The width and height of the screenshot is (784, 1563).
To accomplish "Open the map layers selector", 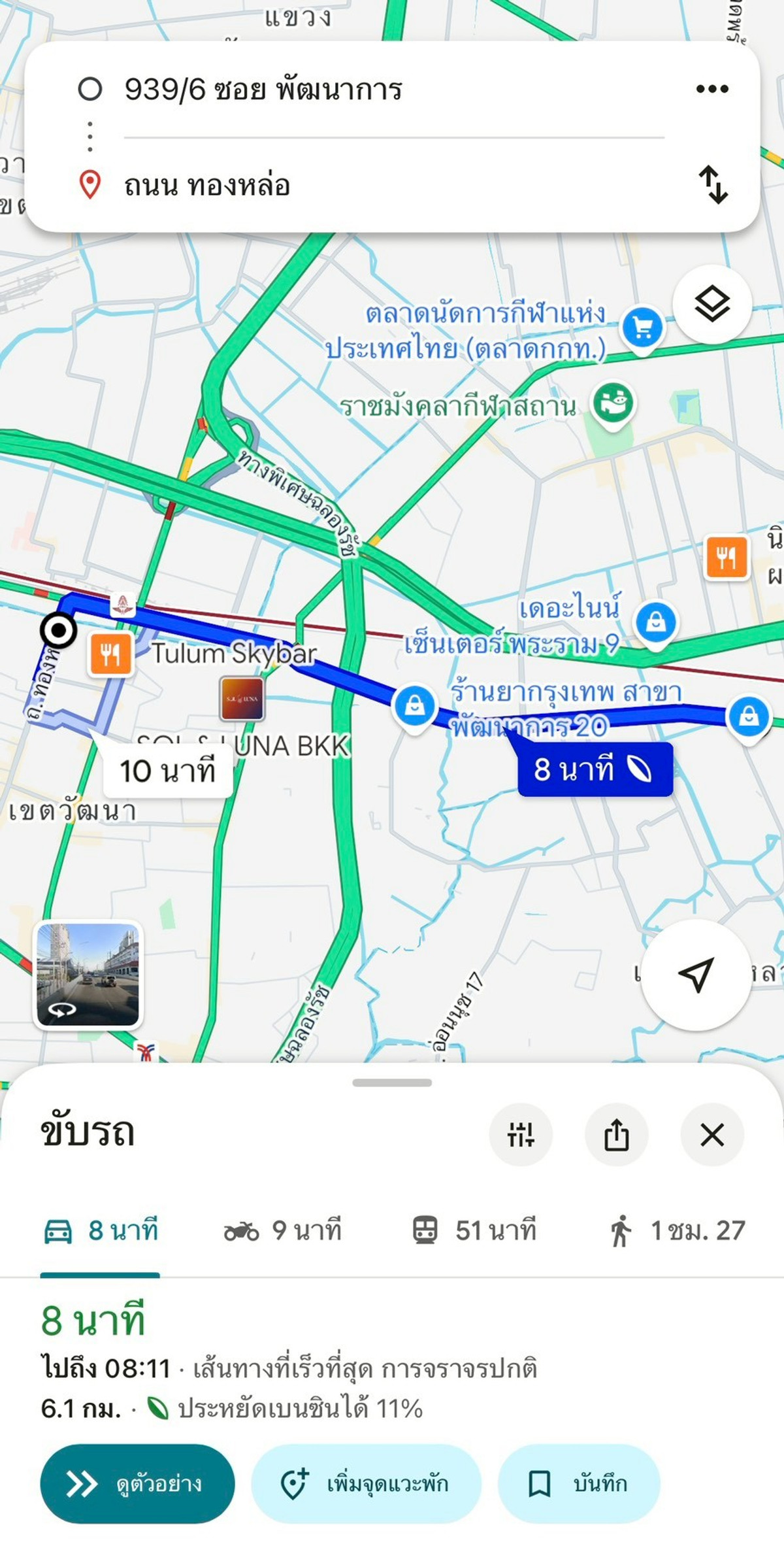I will coord(711,304).
